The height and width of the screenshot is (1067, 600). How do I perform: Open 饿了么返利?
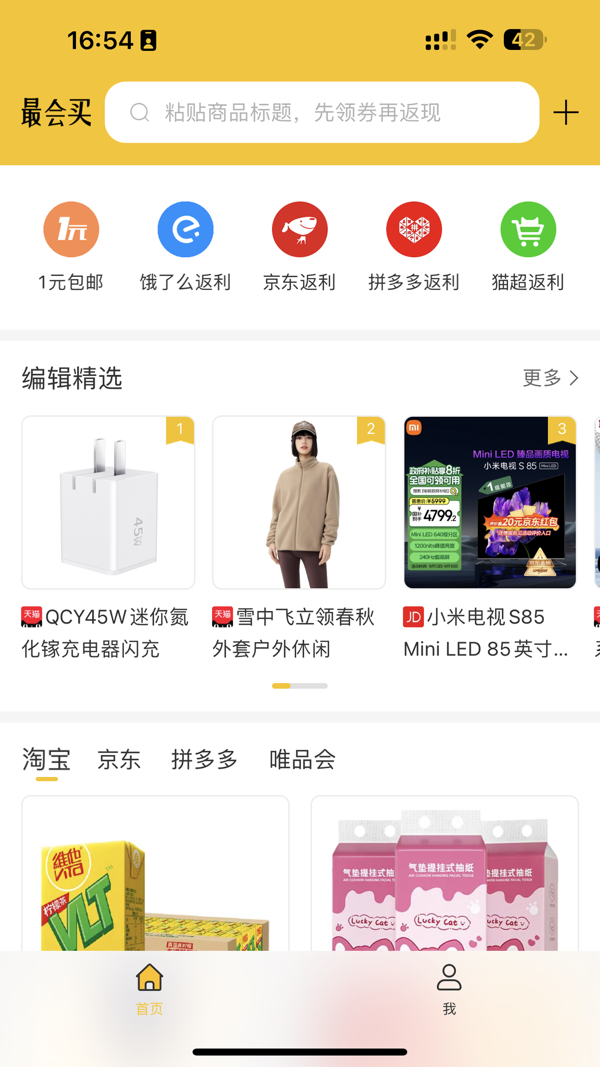pyautogui.click(x=185, y=246)
